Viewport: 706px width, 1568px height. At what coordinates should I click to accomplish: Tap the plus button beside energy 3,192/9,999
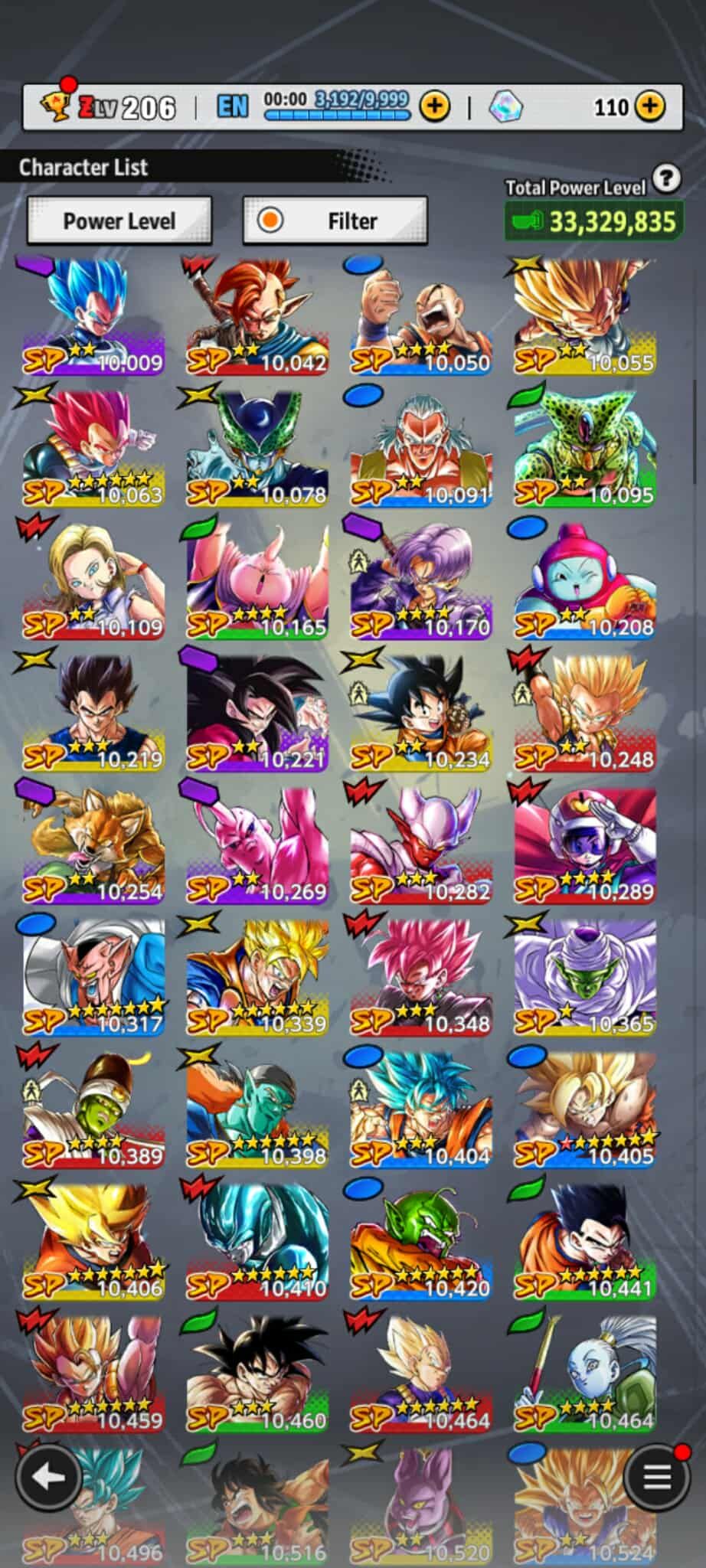pos(434,106)
